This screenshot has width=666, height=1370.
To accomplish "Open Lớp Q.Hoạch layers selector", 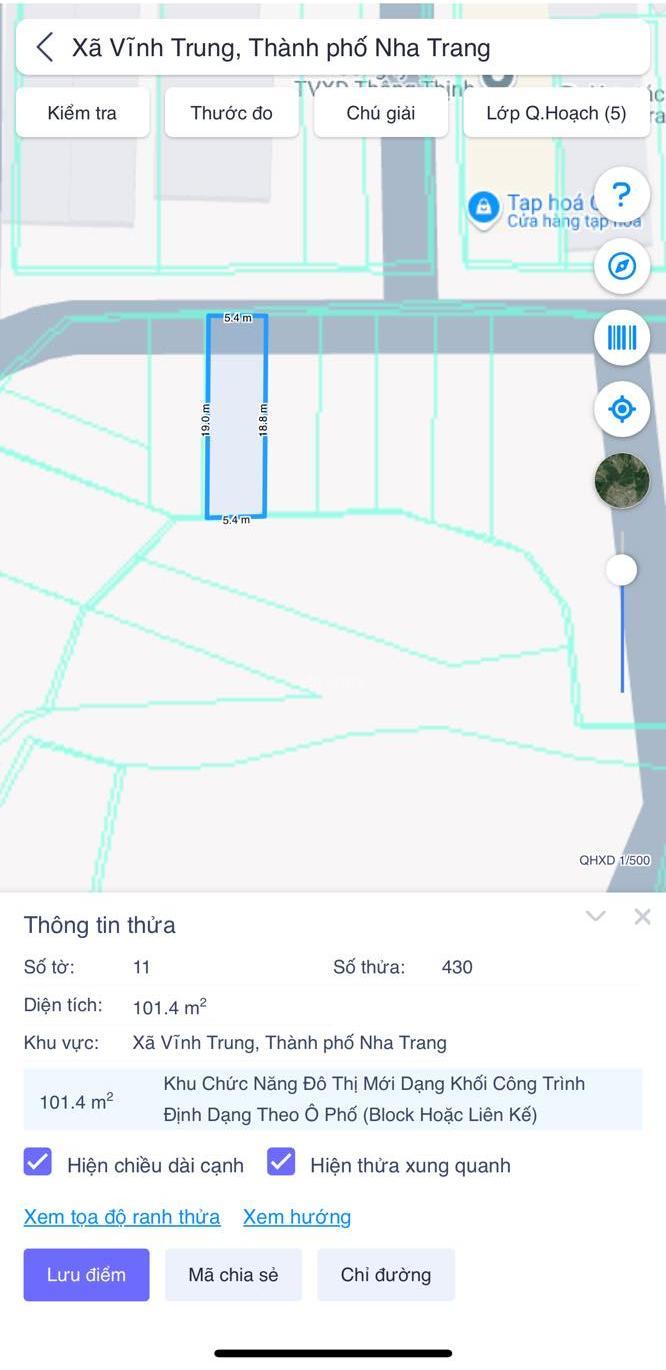I will [x=556, y=113].
